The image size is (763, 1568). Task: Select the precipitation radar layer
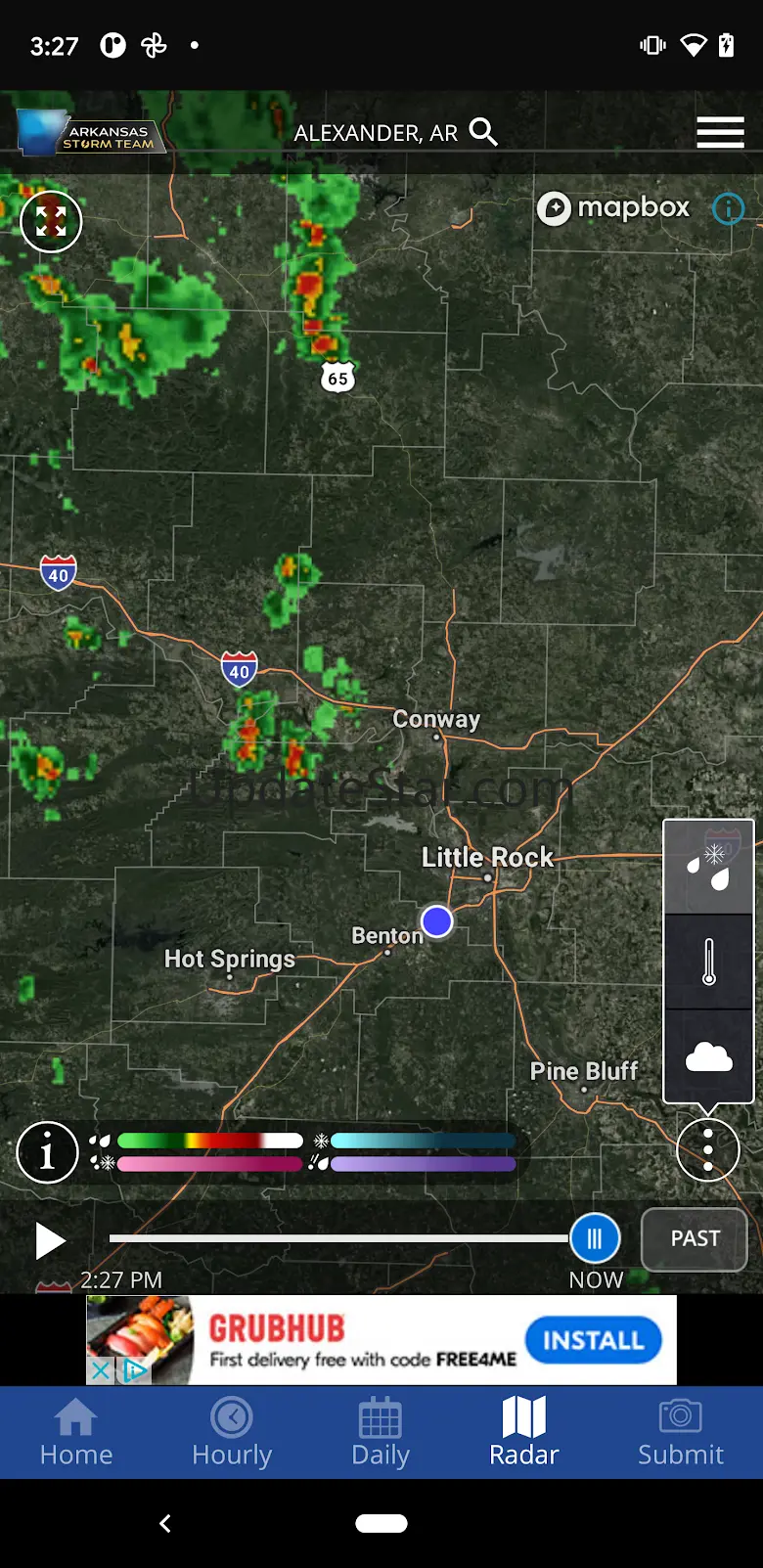pos(708,867)
